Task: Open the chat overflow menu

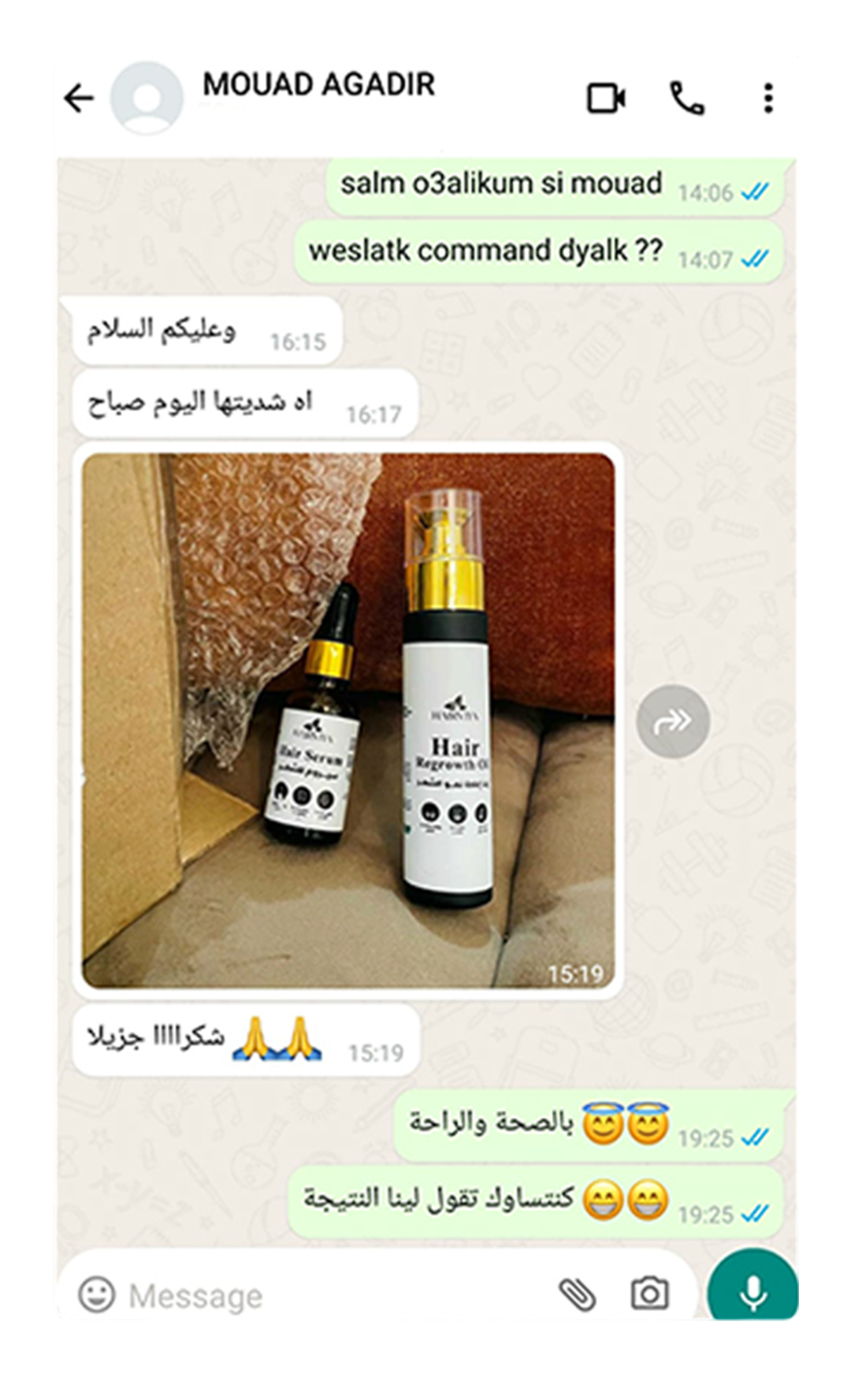Action: point(768,99)
